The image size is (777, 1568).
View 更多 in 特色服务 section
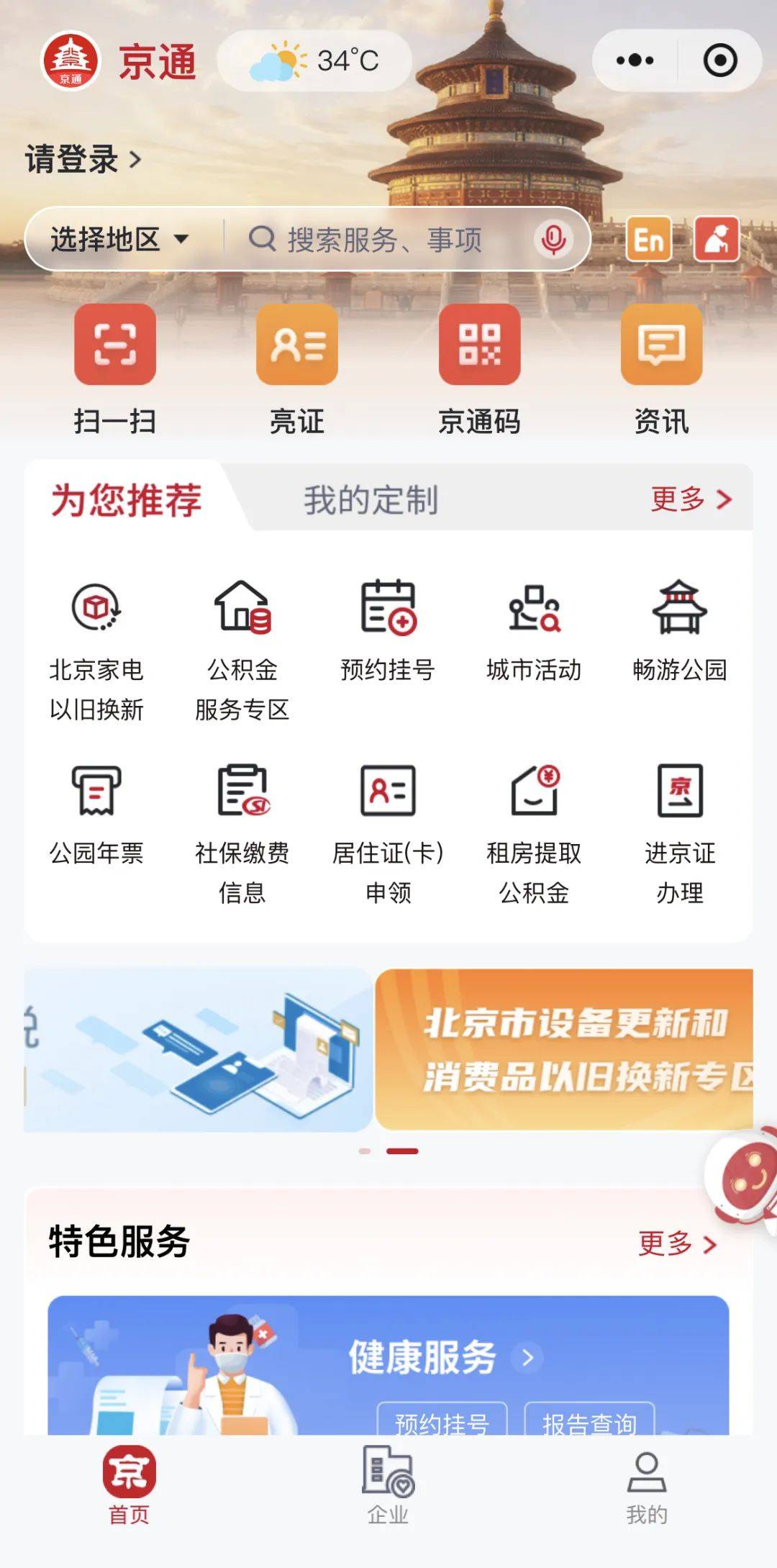point(677,1243)
